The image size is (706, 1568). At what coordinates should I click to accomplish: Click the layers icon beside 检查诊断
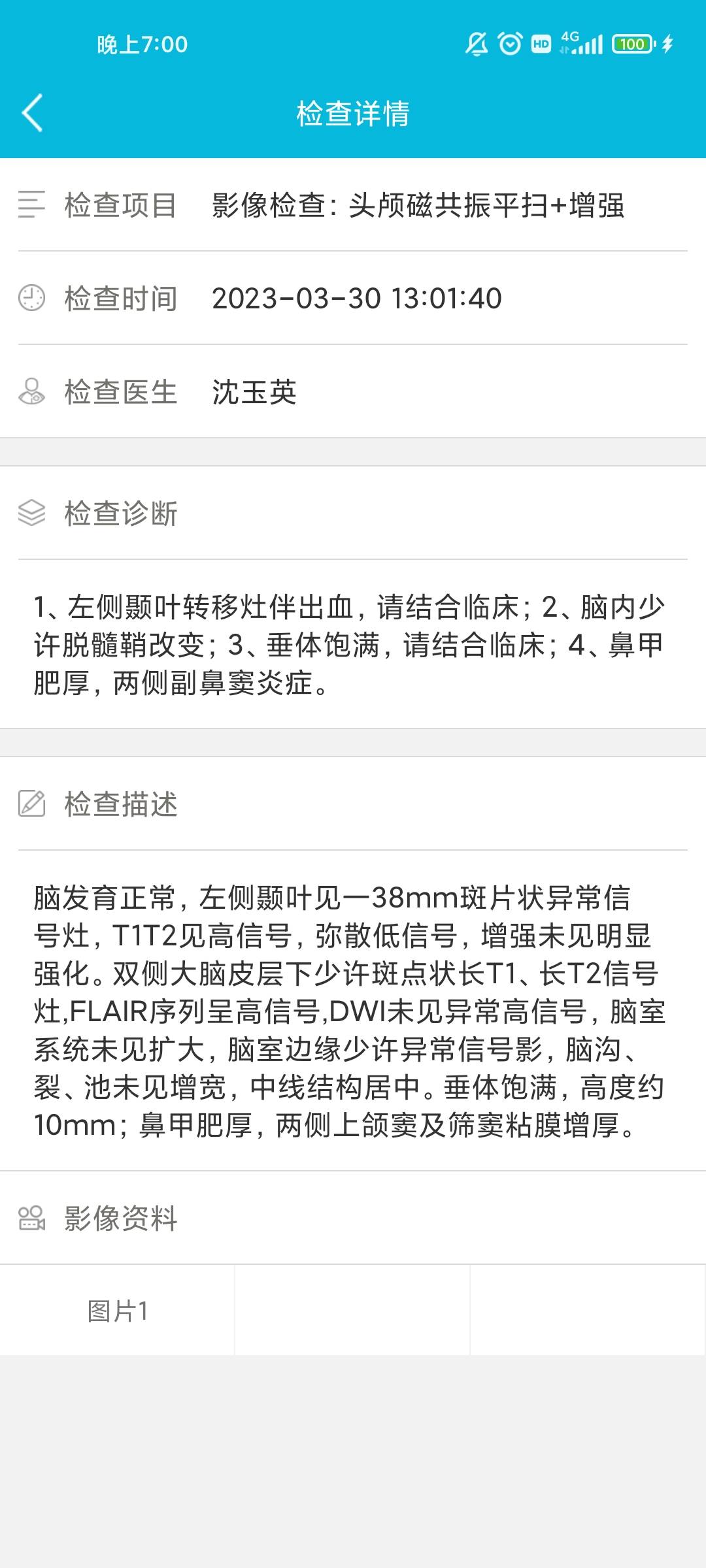[31, 514]
